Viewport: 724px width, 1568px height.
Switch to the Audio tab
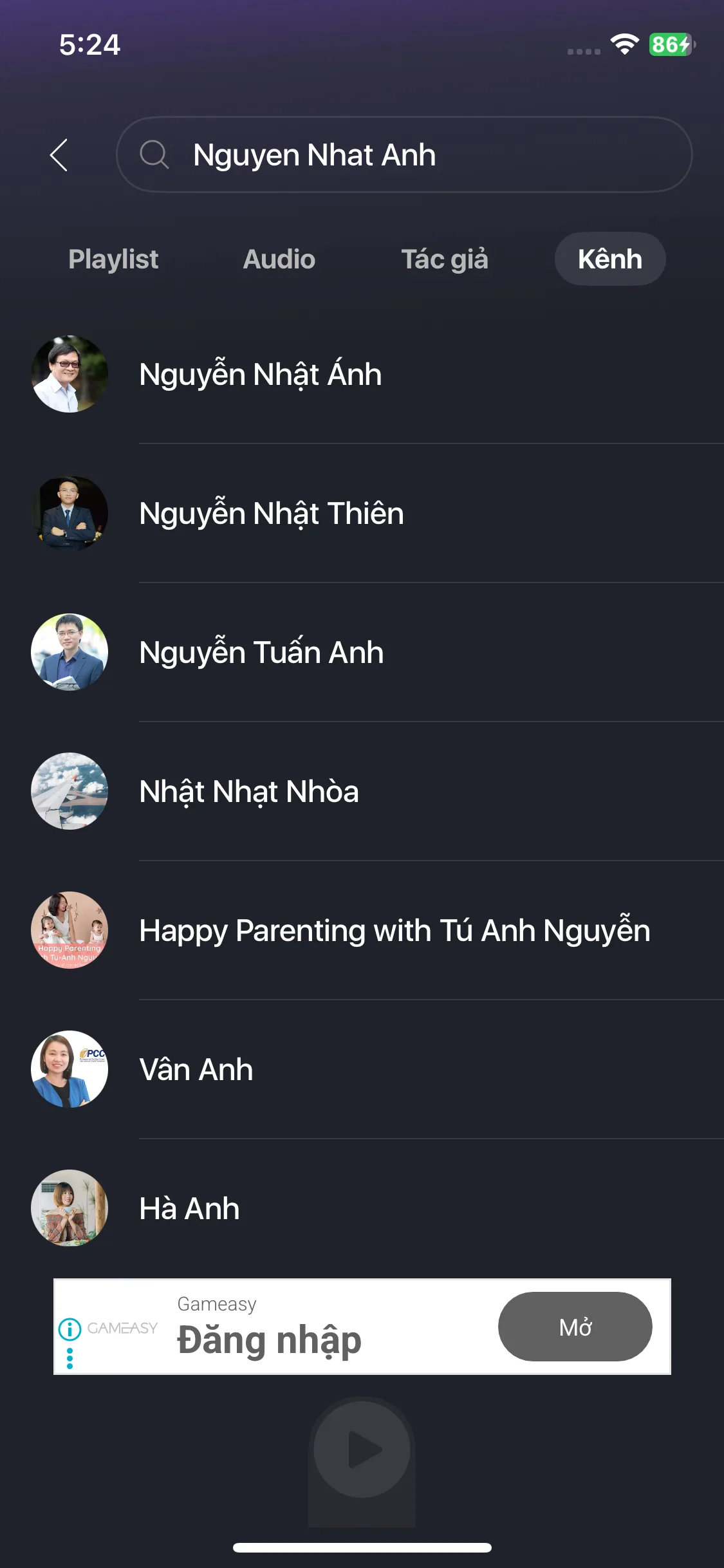tap(279, 259)
